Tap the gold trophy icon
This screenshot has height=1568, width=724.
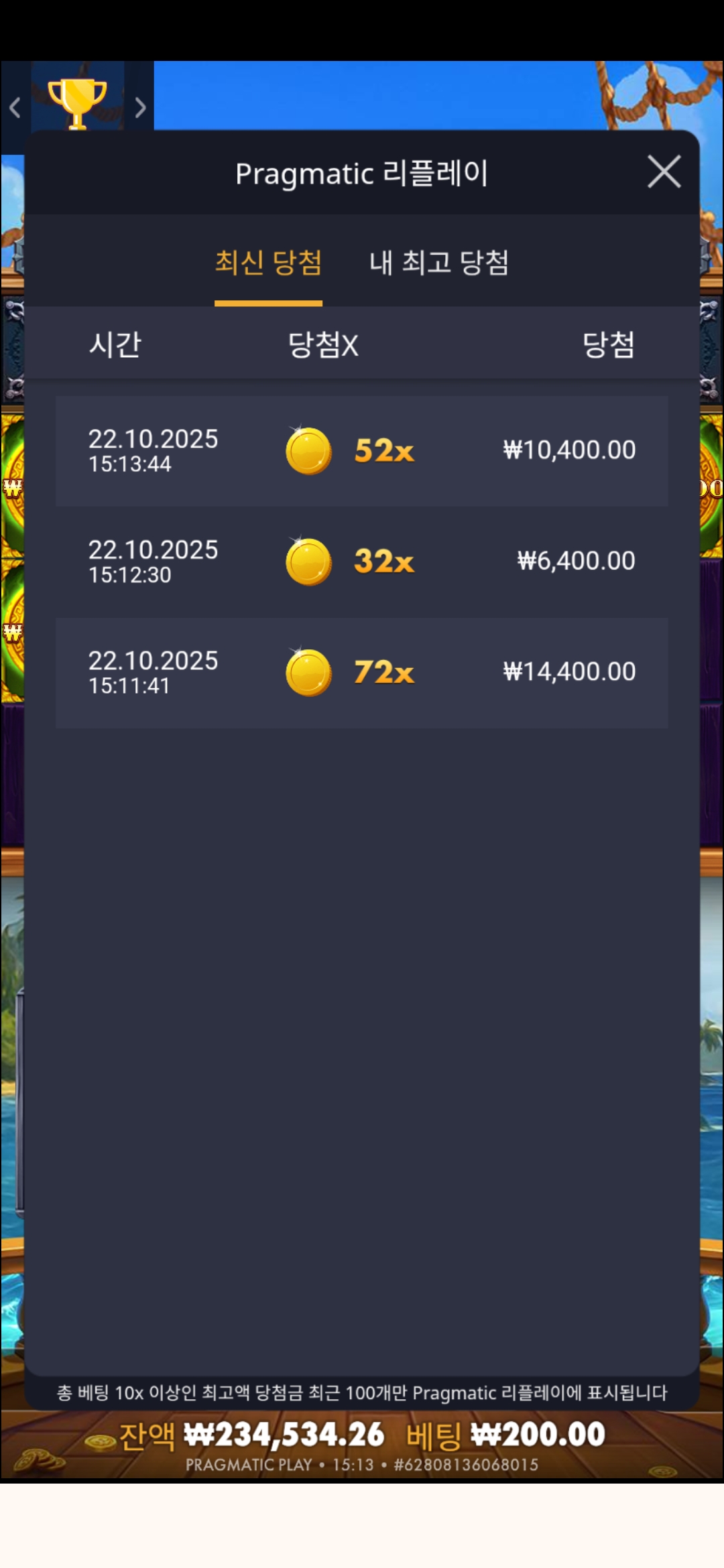click(77, 102)
